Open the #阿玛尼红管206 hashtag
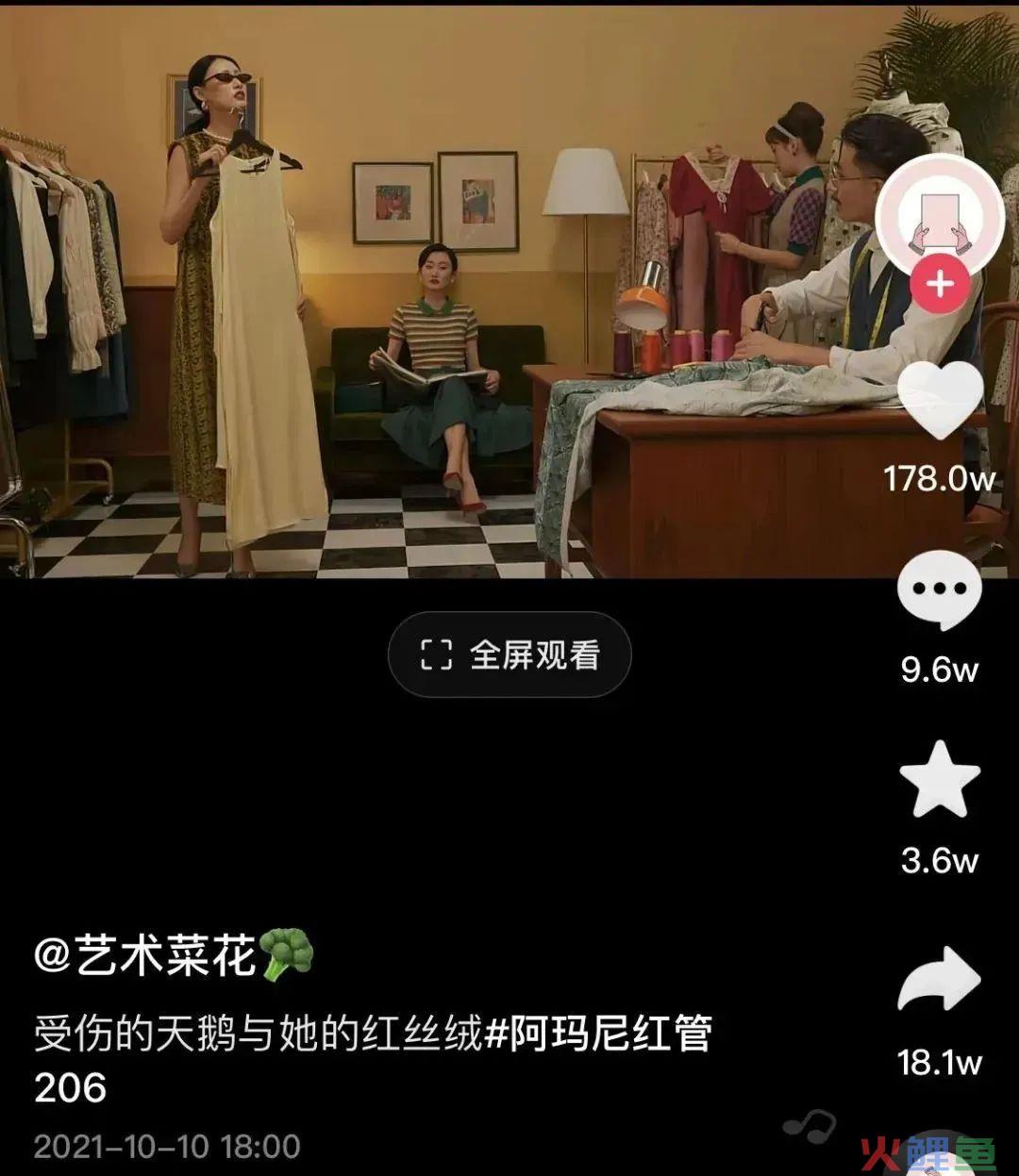1019x1176 pixels. coord(597,1035)
